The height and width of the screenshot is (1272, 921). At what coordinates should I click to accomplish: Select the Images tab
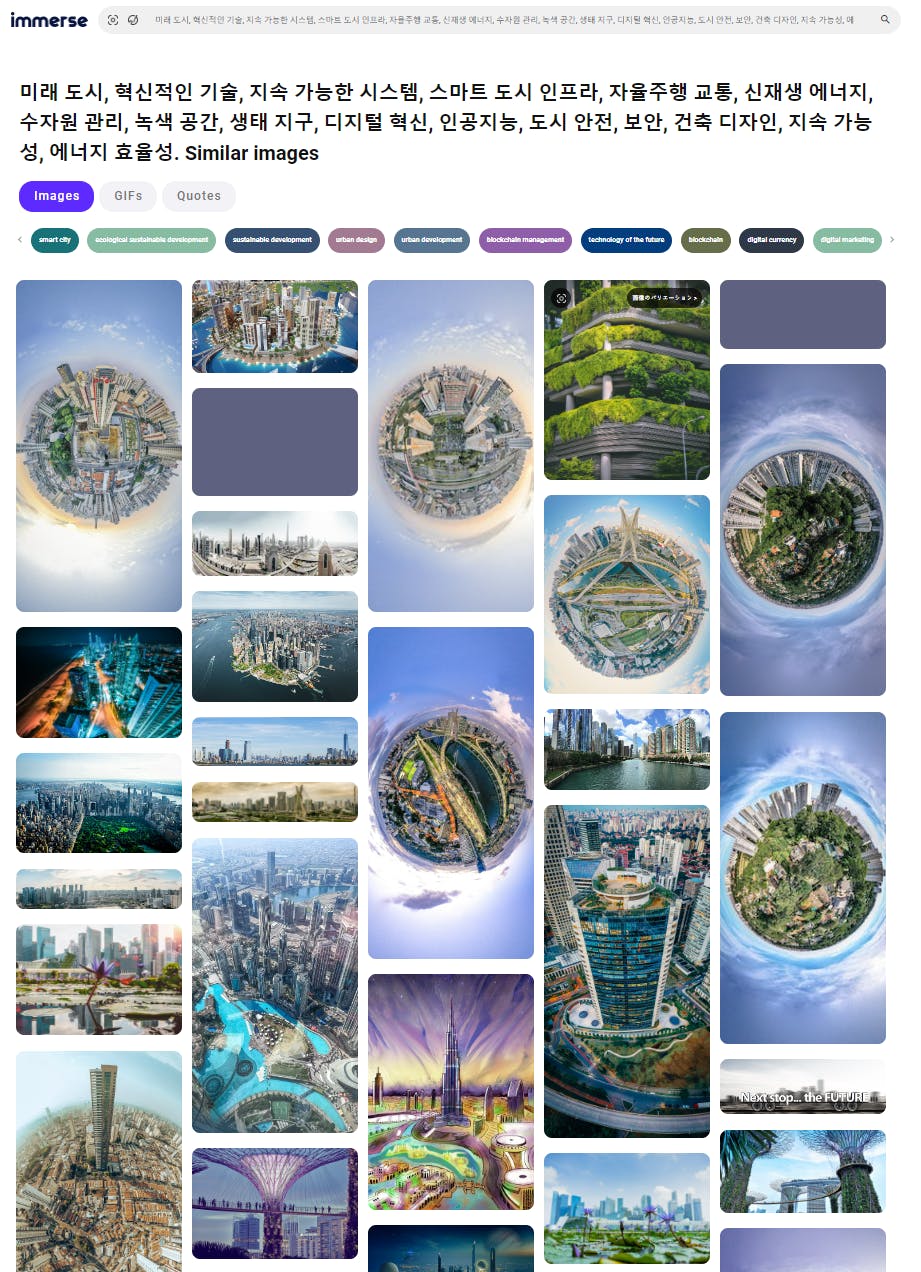(x=56, y=196)
